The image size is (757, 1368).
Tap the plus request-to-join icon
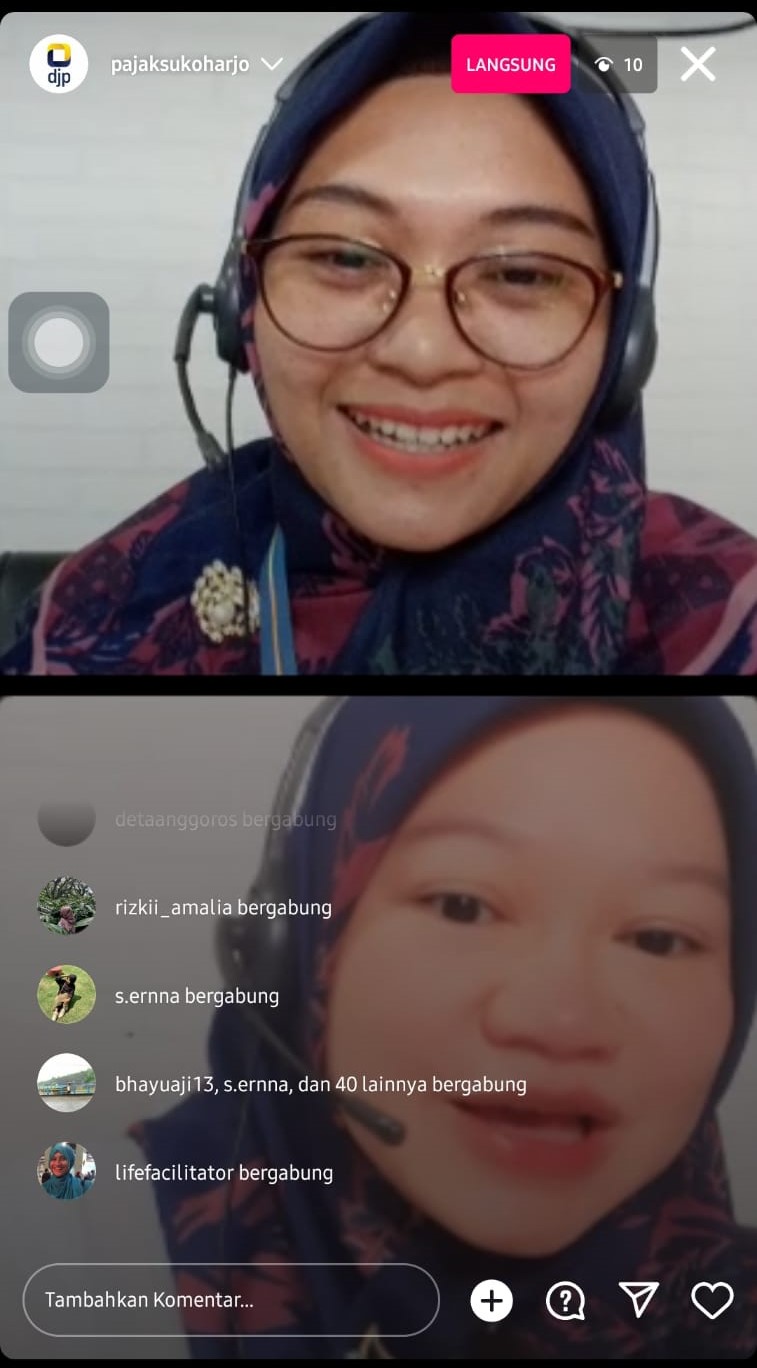point(491,1300)
